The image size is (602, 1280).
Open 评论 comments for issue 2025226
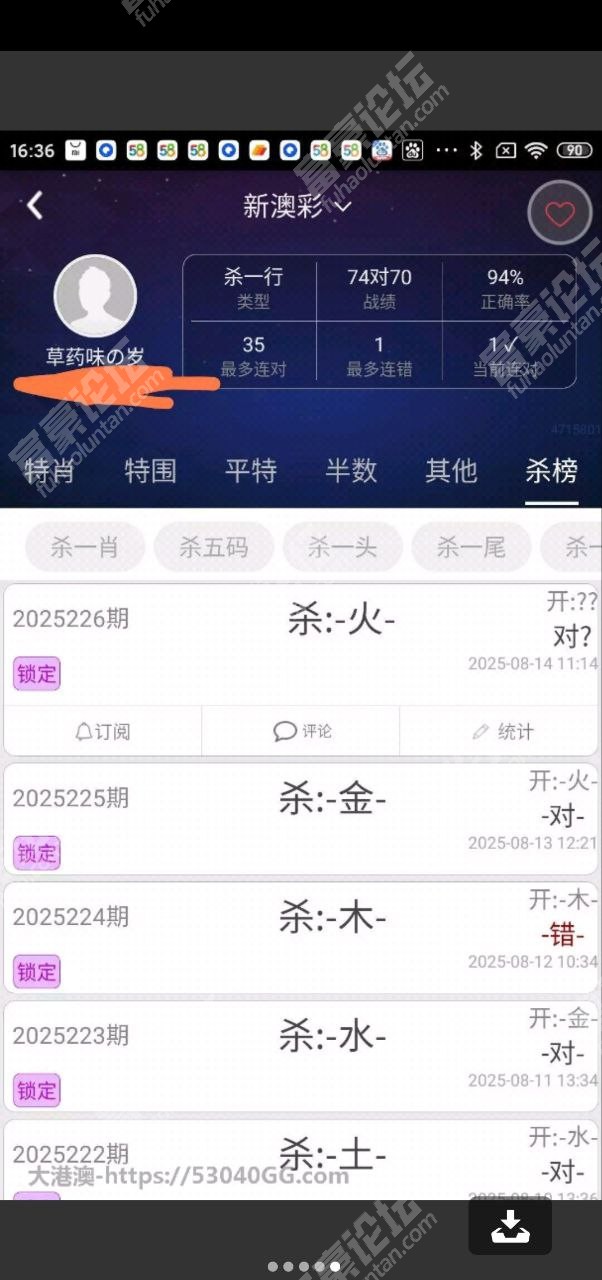(301, 731)
